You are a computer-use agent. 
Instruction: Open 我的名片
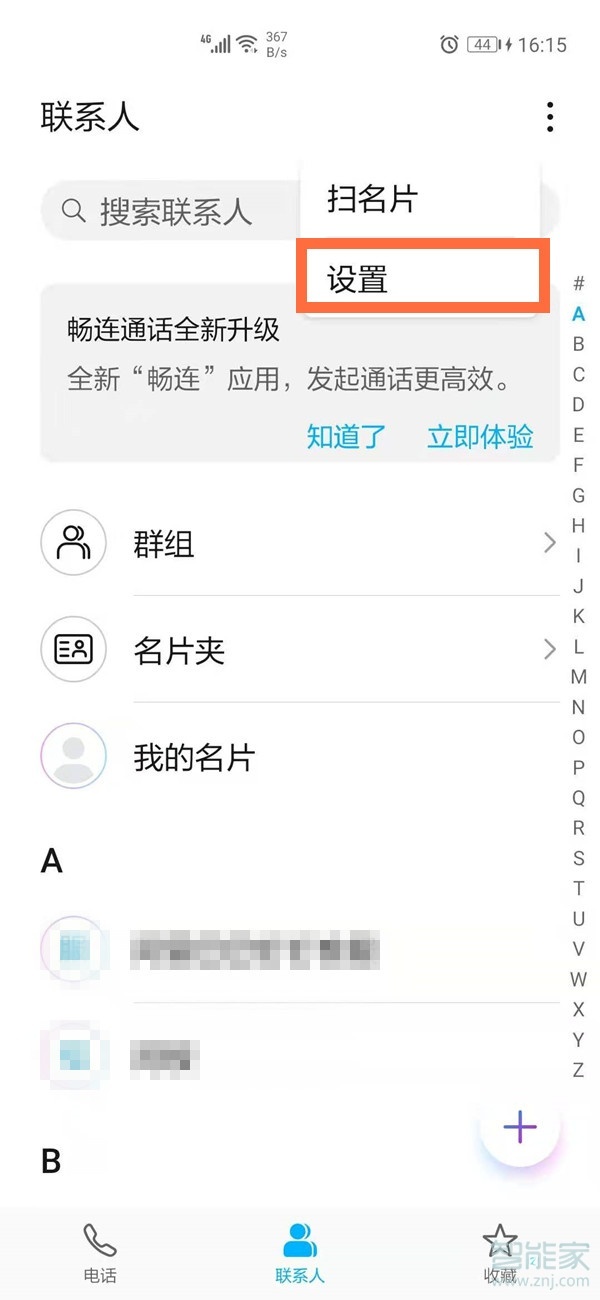(x=300, y=757)
